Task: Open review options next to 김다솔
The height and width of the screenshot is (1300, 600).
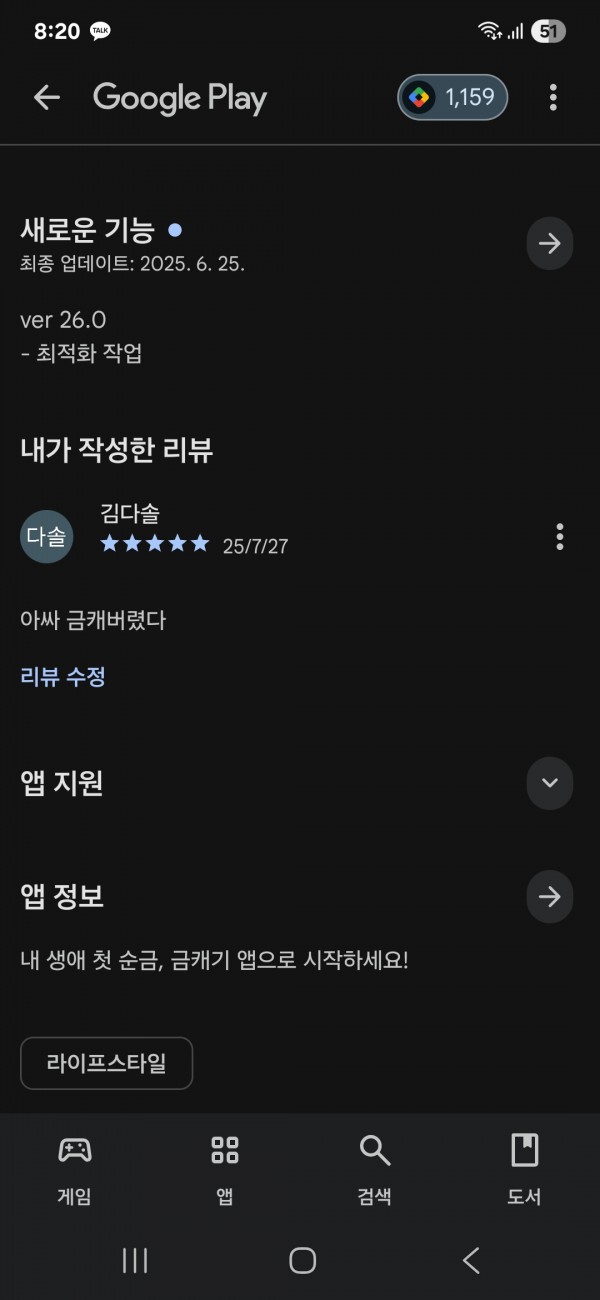Action: [559, 536]
